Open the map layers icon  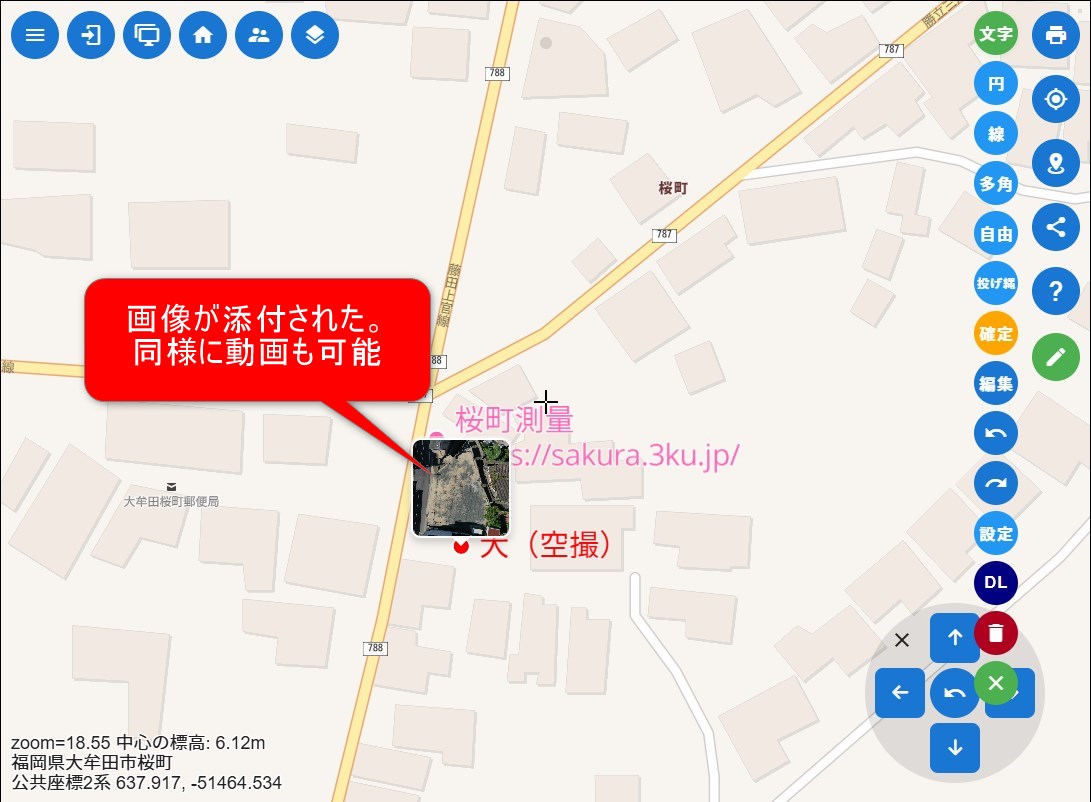click(x=315, y=36)
